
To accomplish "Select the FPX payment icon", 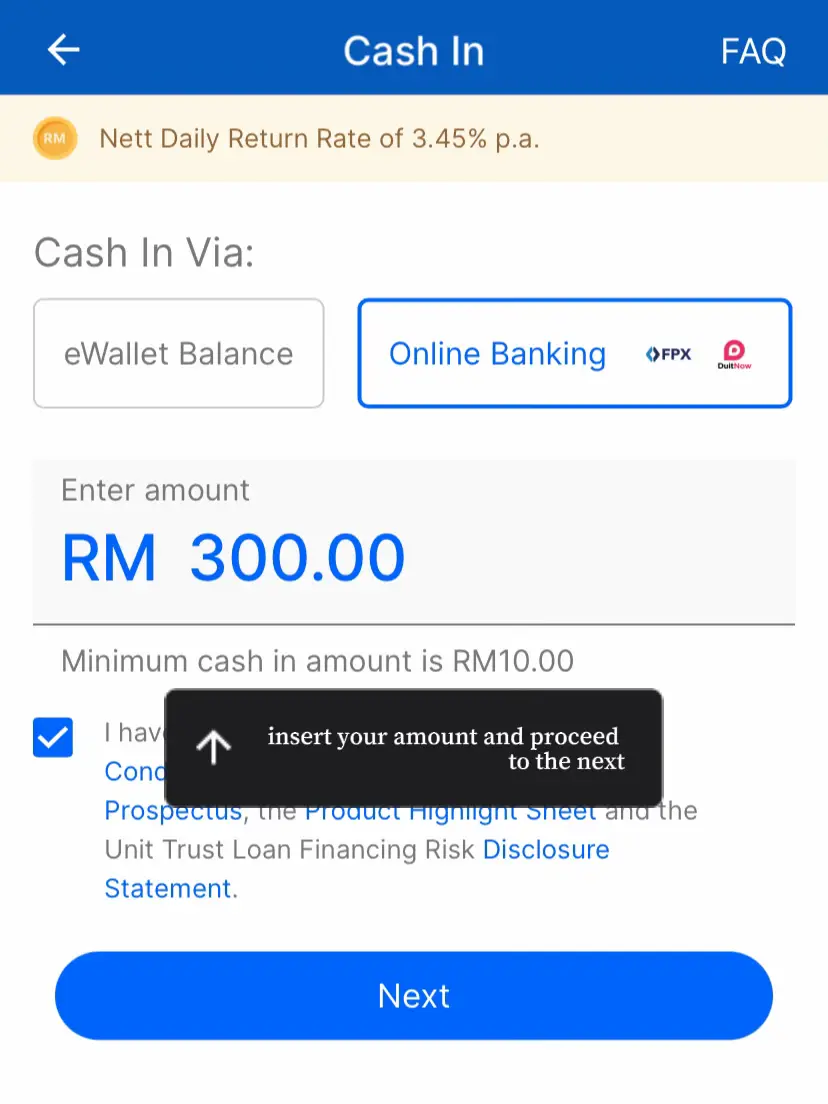I will point(667,353).
